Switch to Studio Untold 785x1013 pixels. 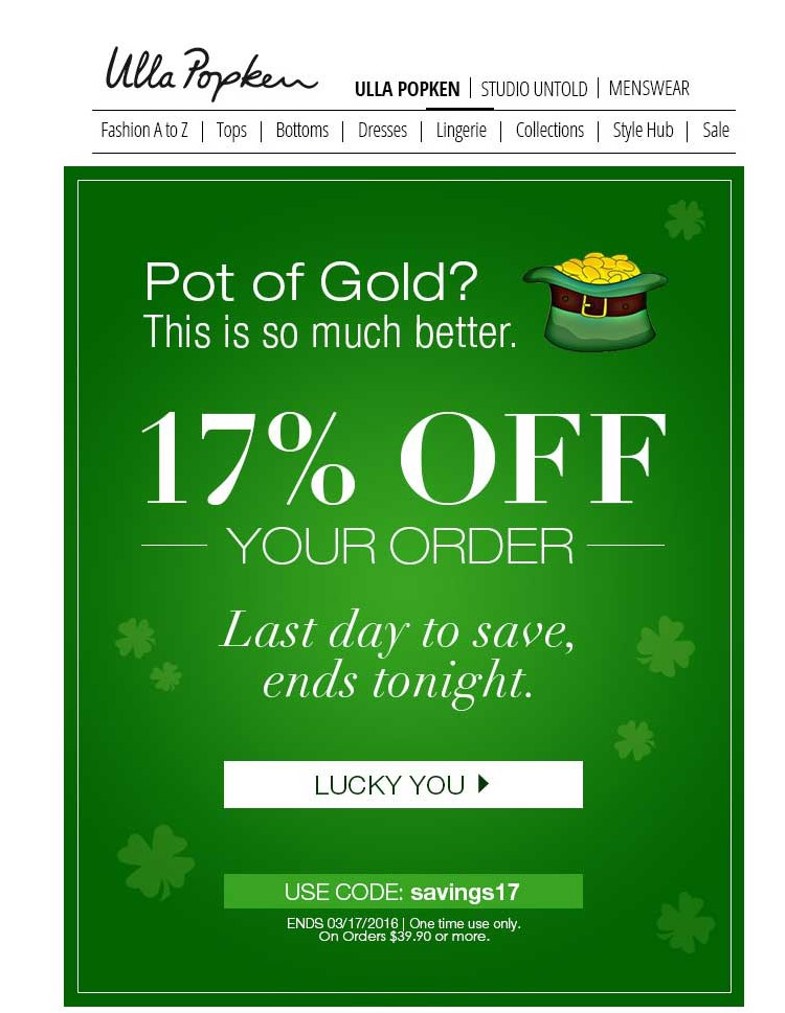pos(534,89)
